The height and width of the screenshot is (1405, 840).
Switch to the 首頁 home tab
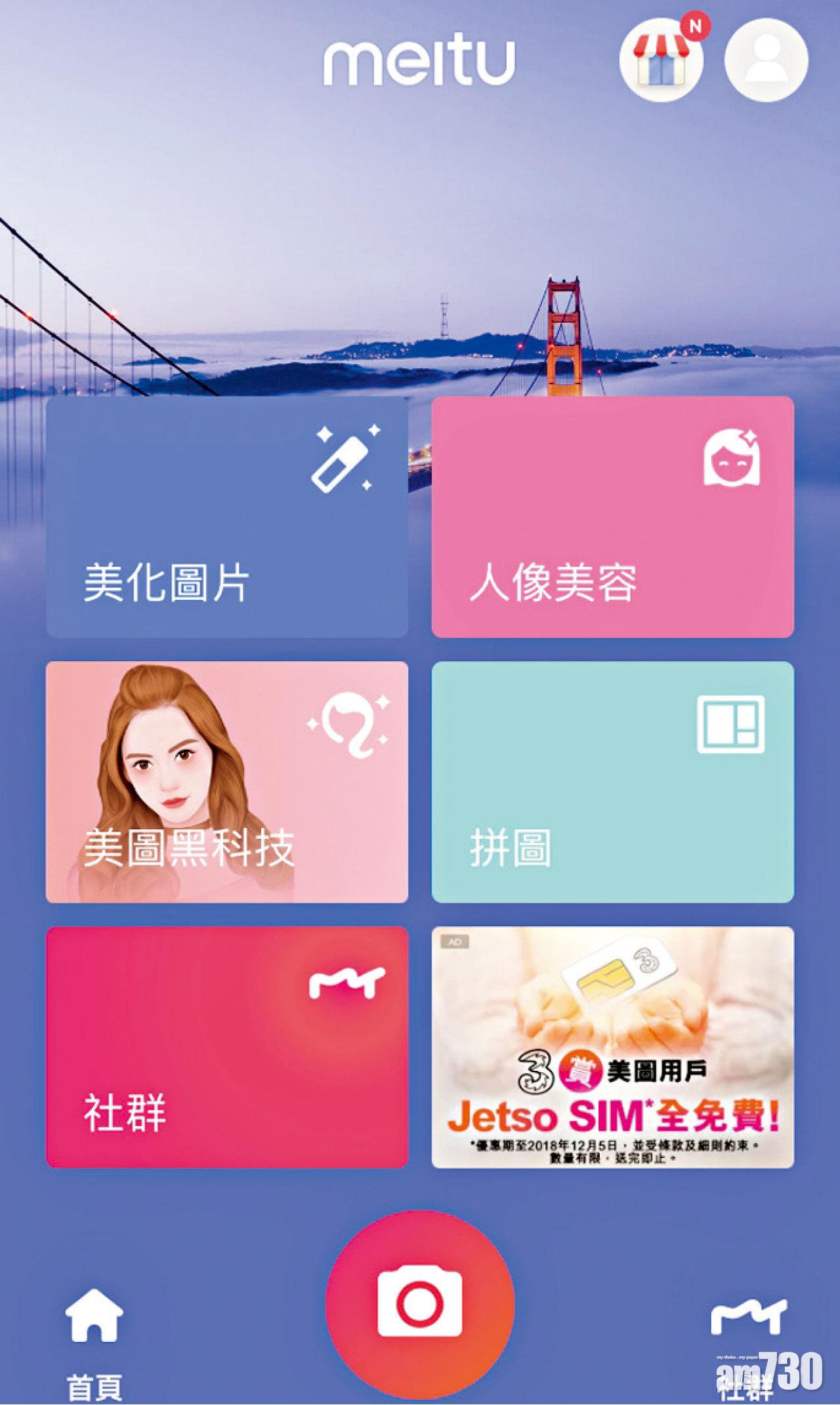point(94,1339)
